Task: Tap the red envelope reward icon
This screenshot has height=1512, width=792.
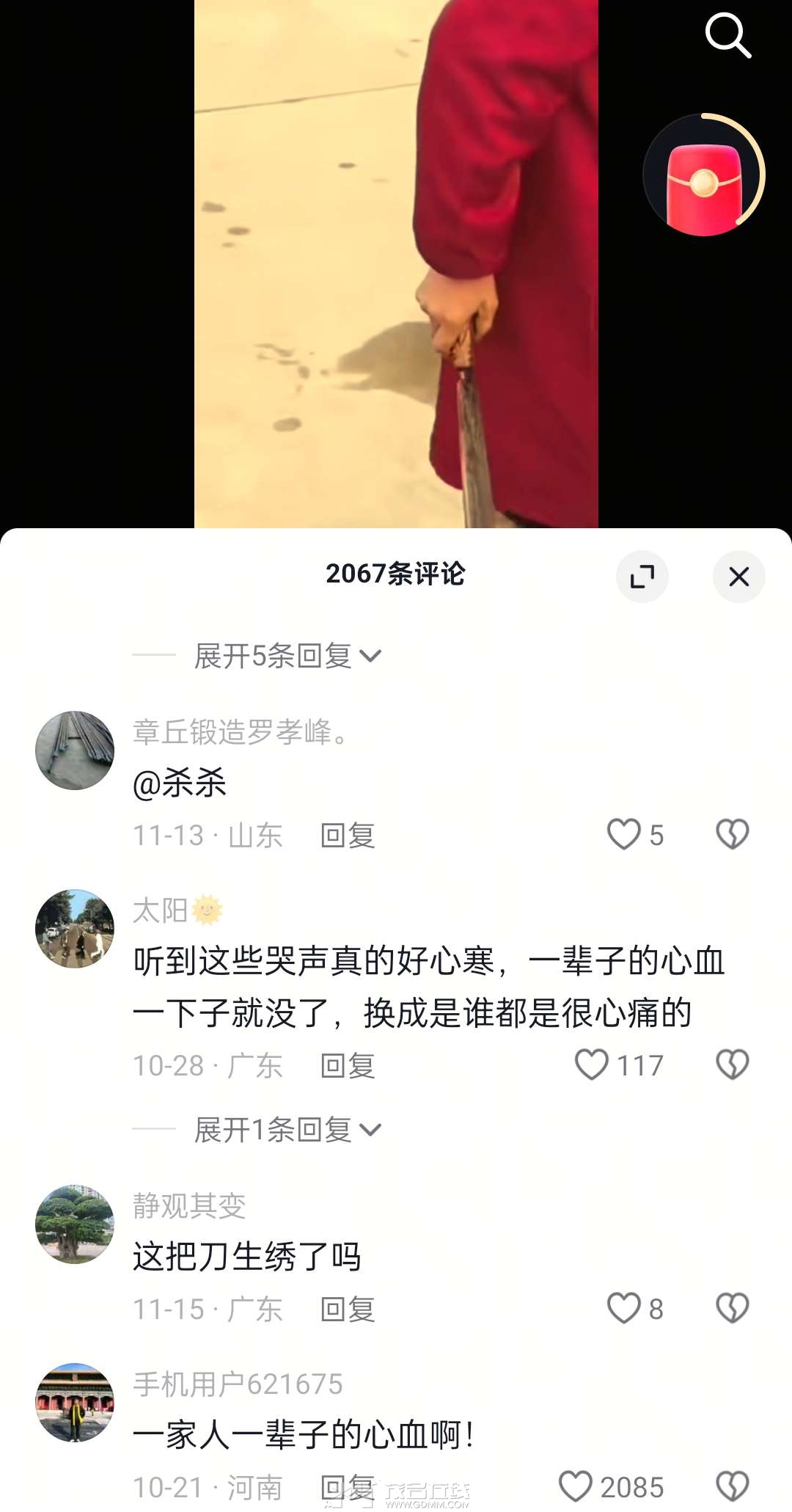Action: coord(703,176)
